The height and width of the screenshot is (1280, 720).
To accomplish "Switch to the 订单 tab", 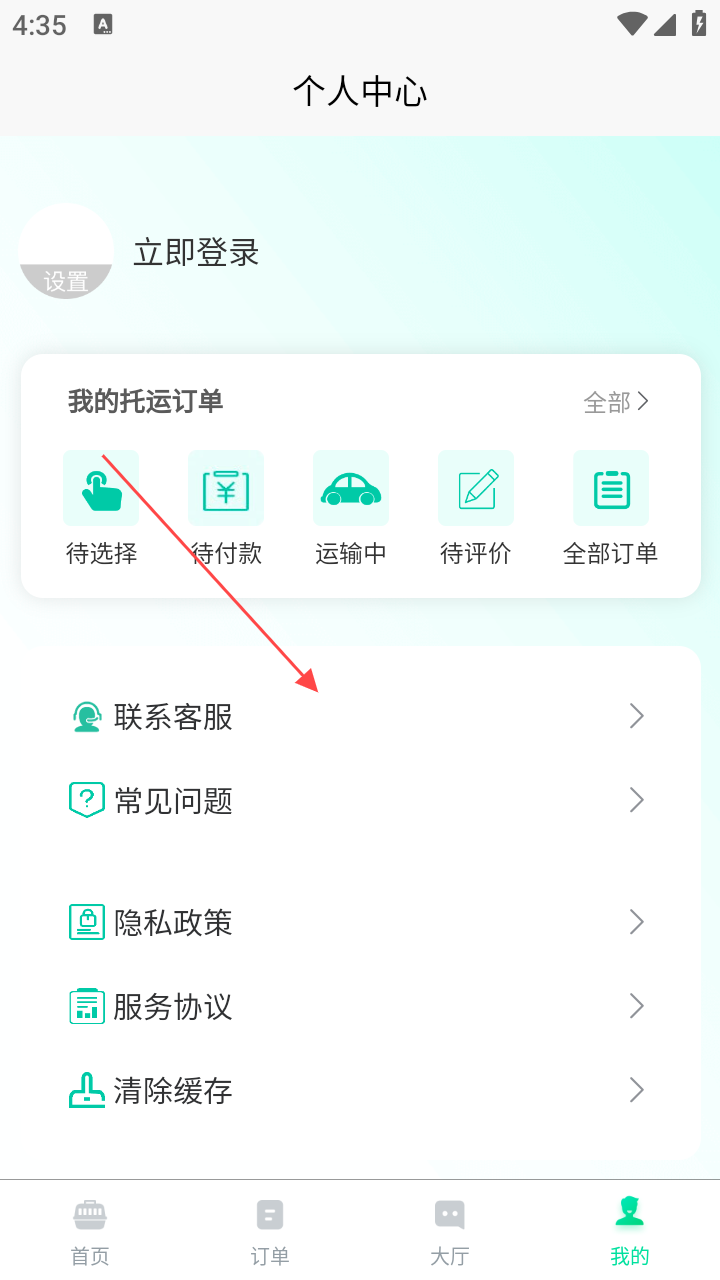I will tap(270, 1230).
